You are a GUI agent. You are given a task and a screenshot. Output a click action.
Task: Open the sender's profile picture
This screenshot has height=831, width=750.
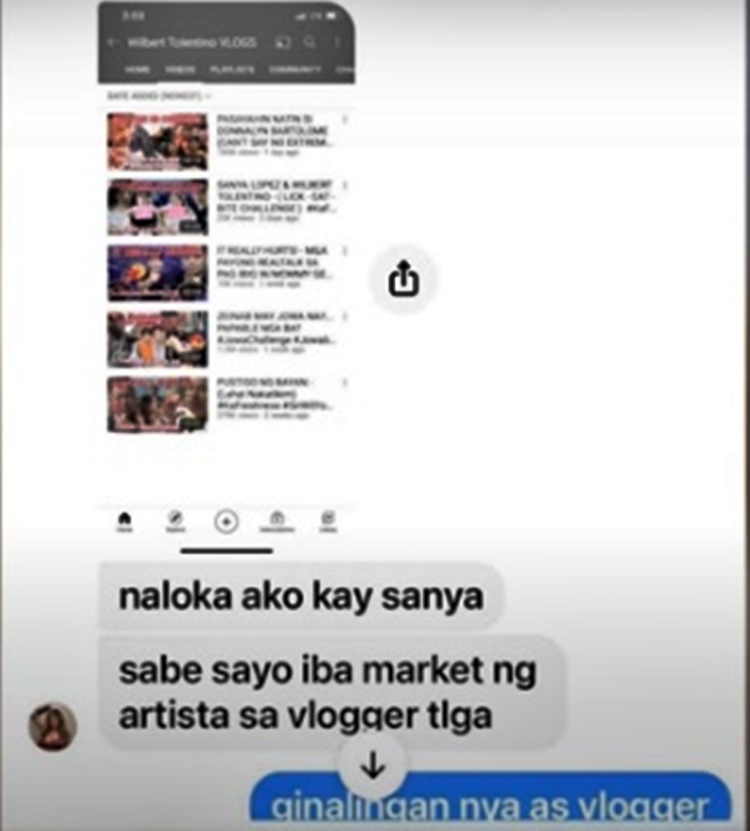pyautogui.click(x=53, y=727)
